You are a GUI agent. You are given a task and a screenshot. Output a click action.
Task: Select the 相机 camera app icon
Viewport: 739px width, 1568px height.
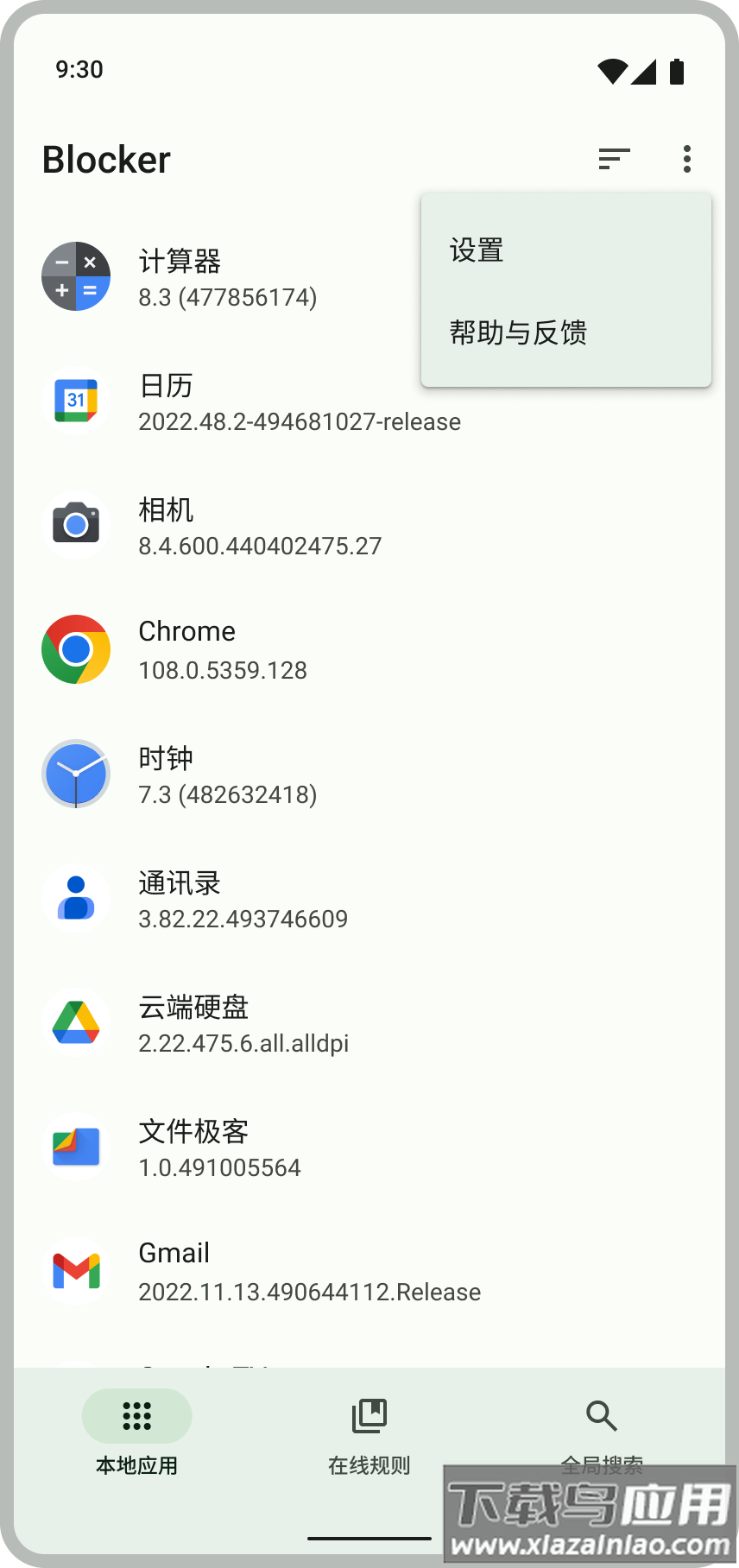pos(76,525)
